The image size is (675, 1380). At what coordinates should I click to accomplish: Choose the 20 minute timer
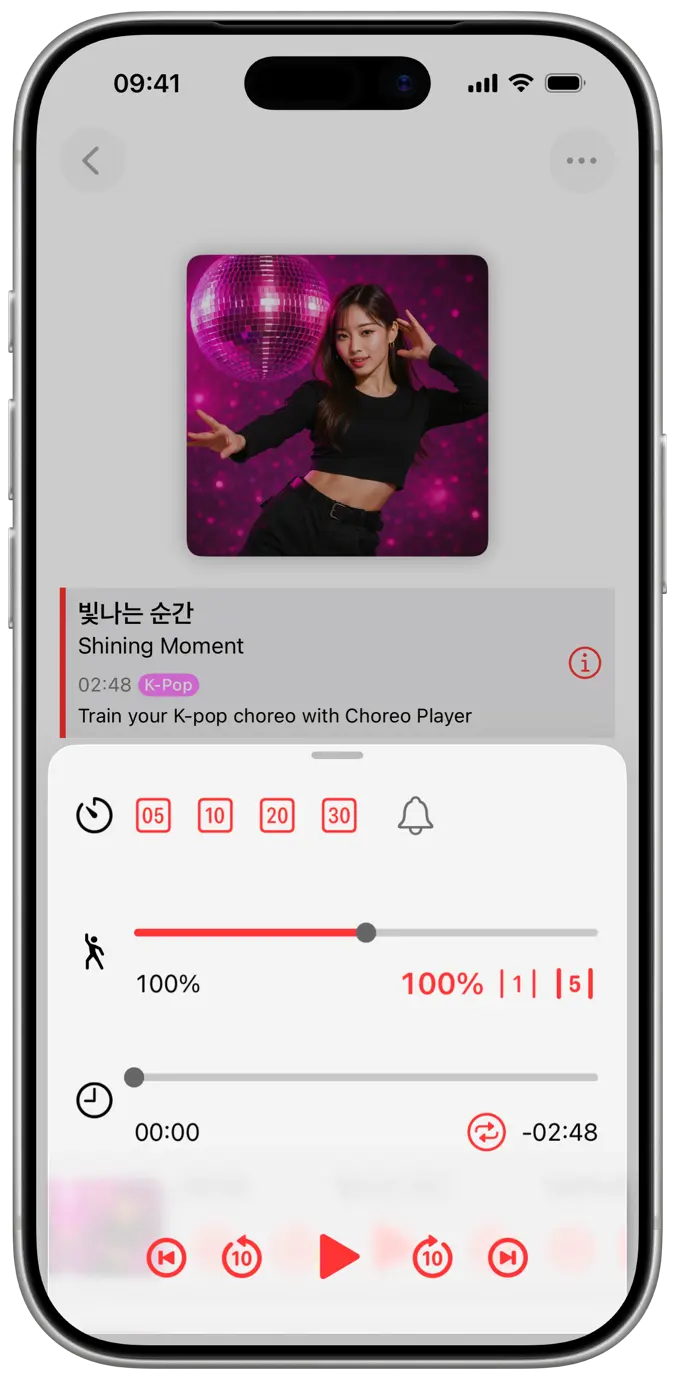click(x=277, y=816)
